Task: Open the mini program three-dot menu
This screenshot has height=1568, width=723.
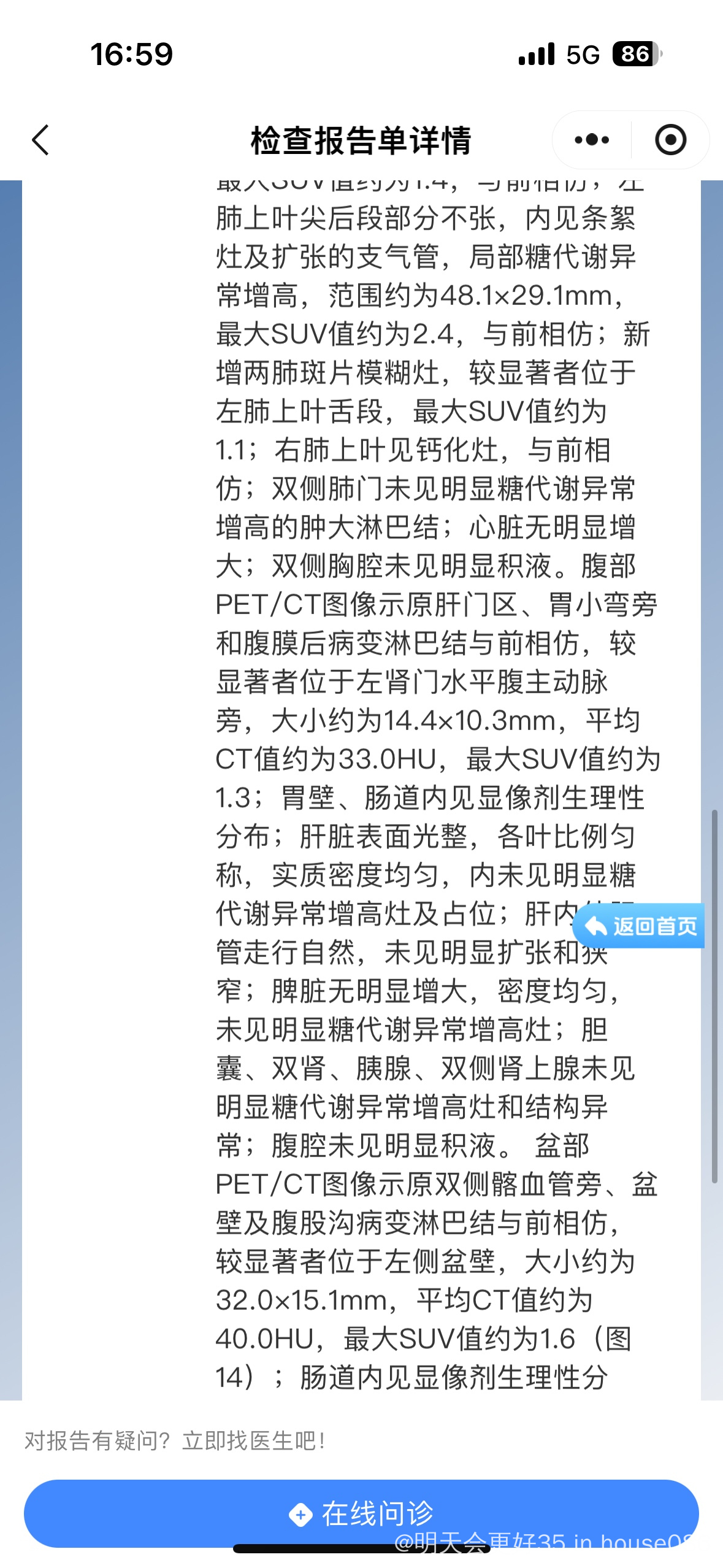Action: coord(592,140)
